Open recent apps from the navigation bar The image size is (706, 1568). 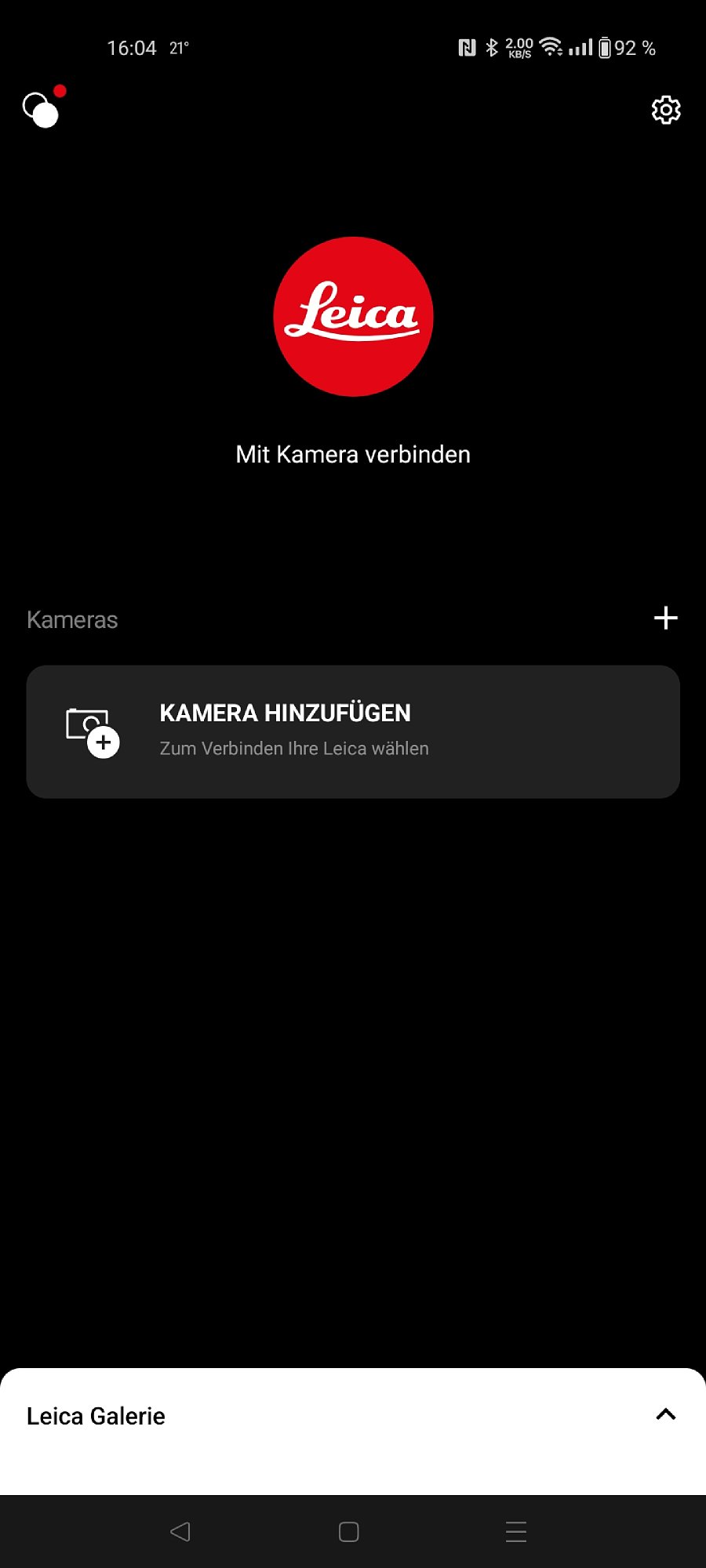click(x=515, y=1531)
